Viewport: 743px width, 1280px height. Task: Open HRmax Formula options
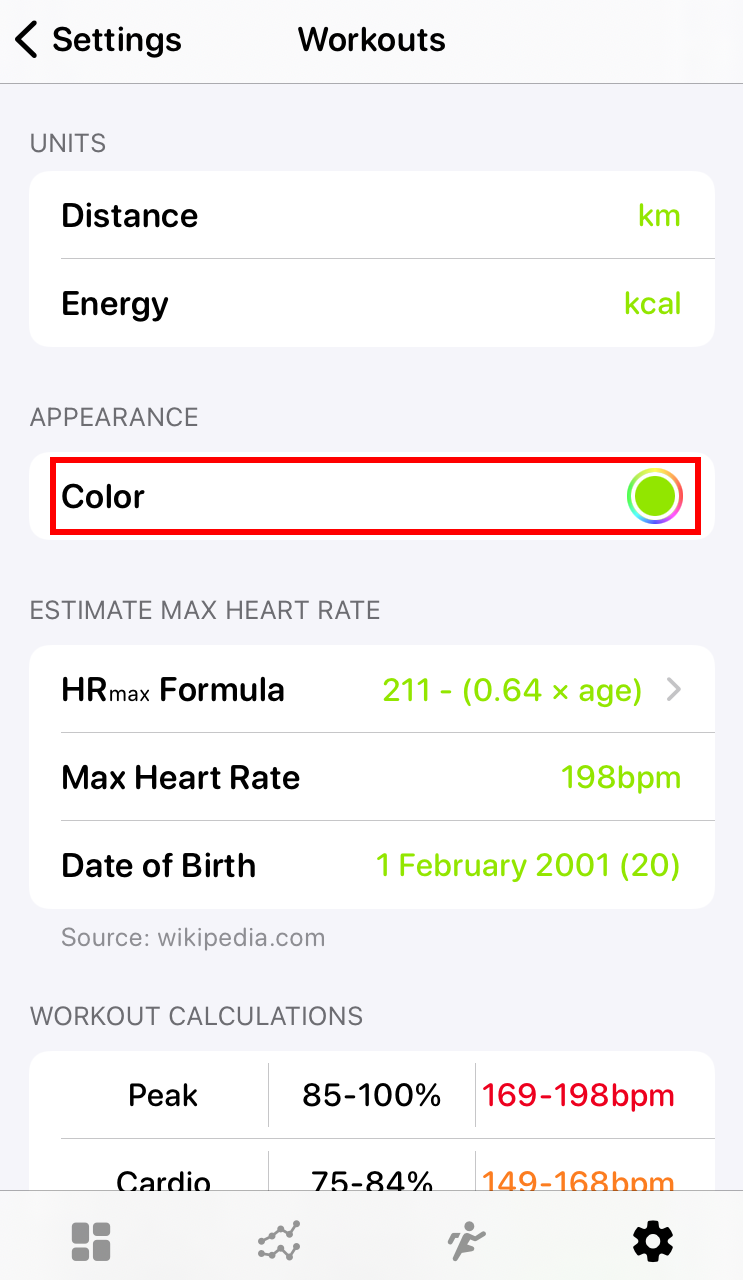tap(371, 690)
